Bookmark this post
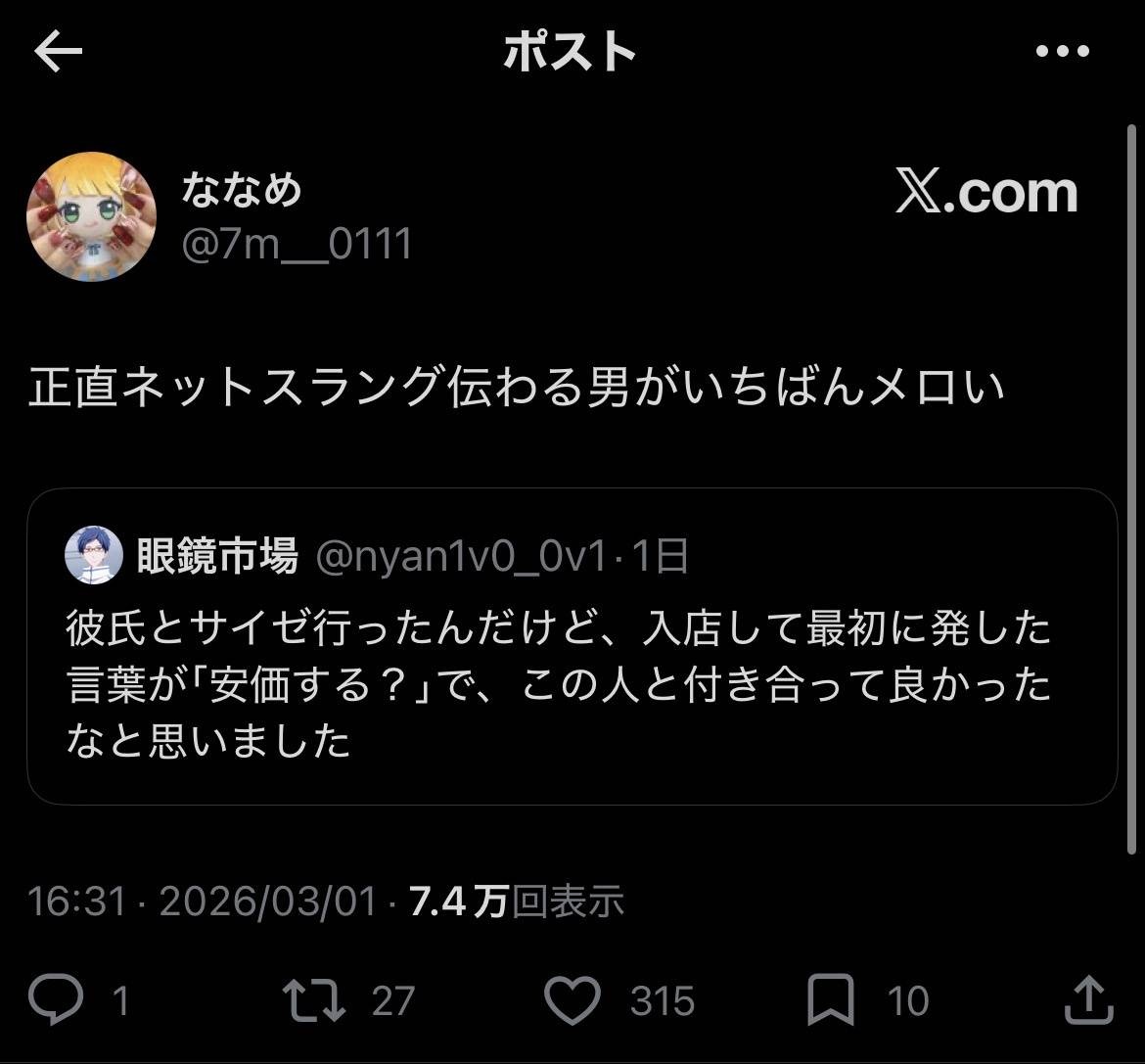 830,1001
